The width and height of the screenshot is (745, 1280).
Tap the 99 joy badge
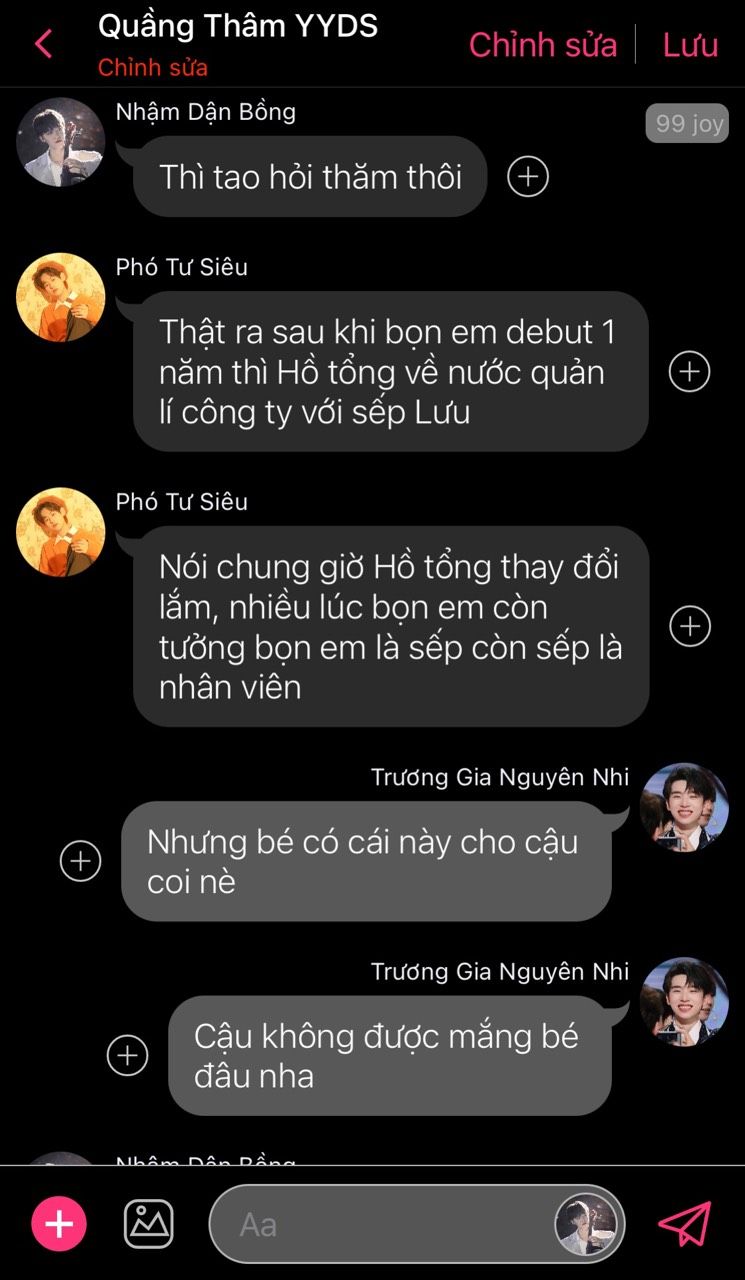[686, 124]
